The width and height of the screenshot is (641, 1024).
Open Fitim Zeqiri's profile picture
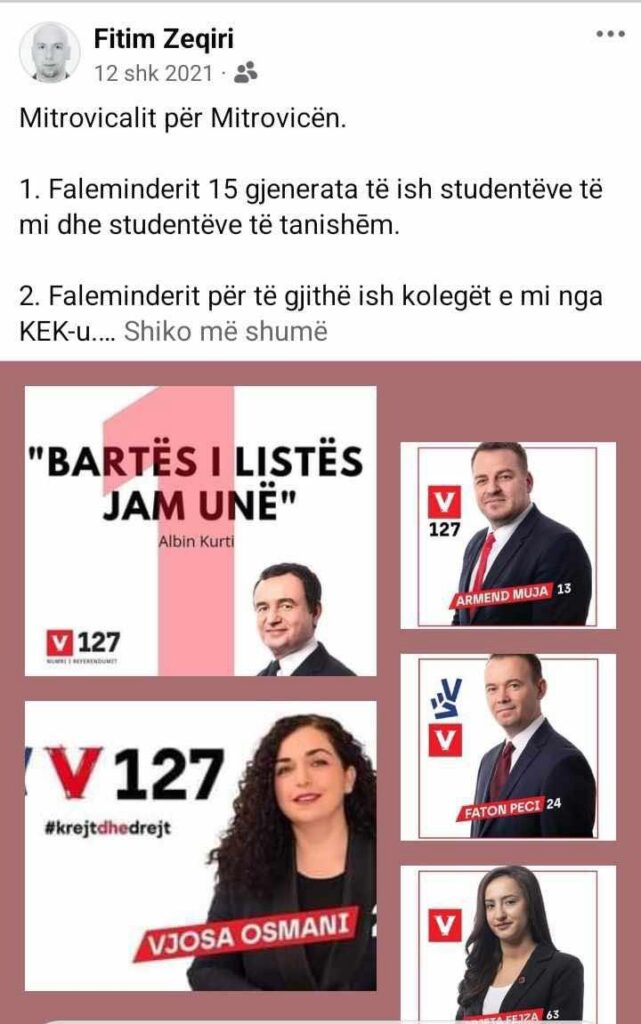[x=49, y=52]
